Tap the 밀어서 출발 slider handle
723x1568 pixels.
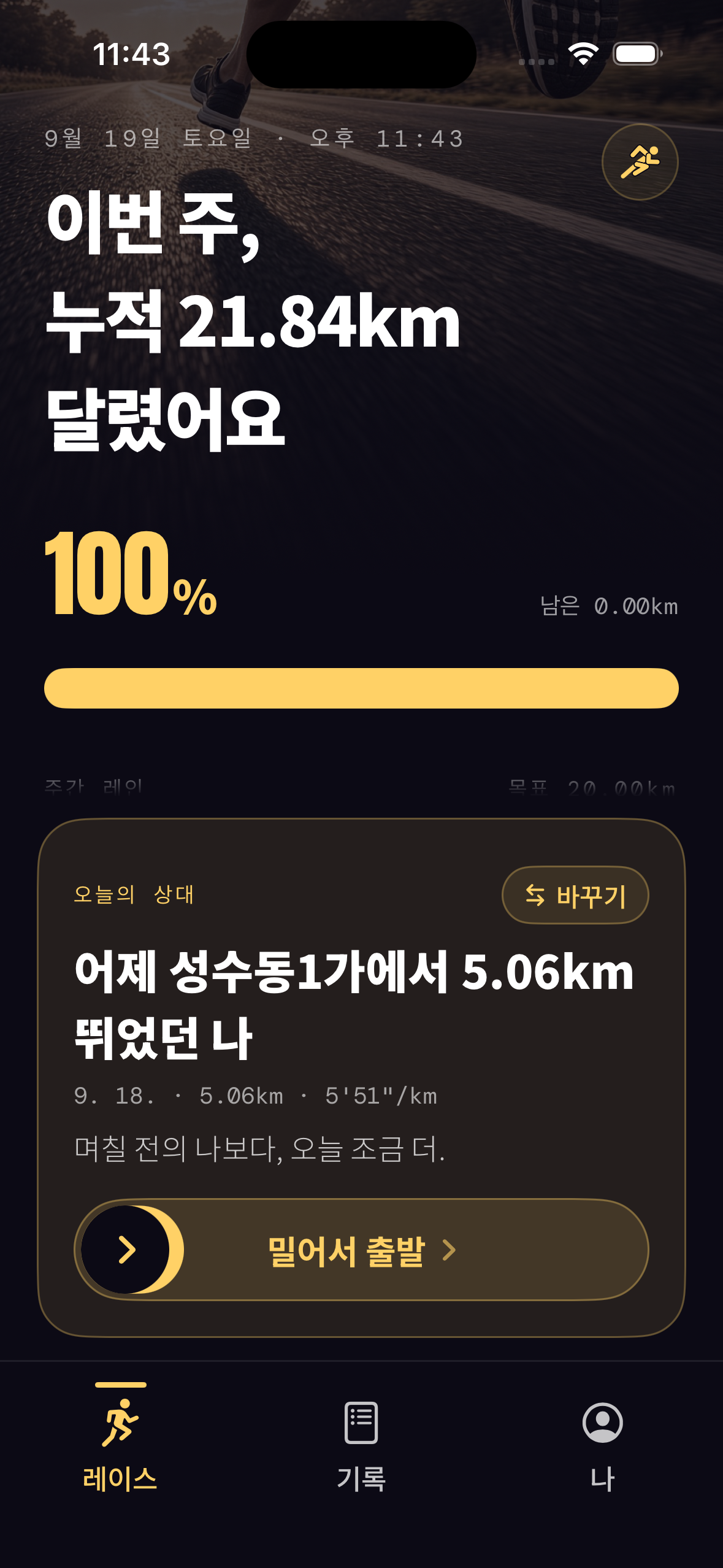tap(128, 1250)
